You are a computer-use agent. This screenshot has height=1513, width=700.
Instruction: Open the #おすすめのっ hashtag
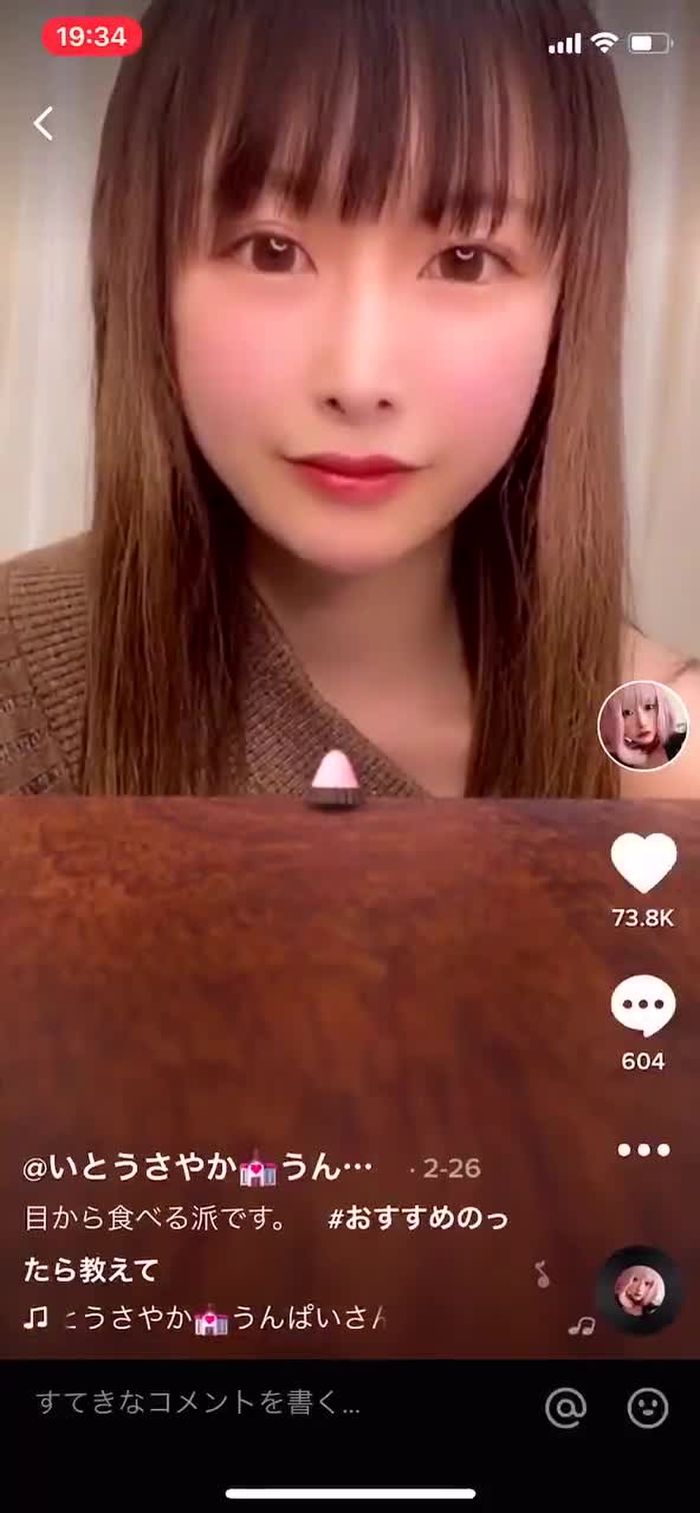(418, 1219)
